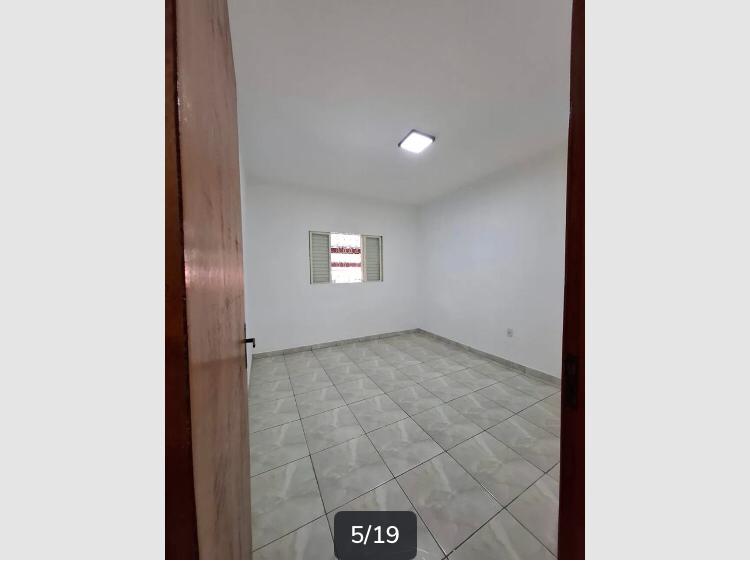Open the empty room photo in fullscreen
This screenshot has height=574, width=750.
375,280
